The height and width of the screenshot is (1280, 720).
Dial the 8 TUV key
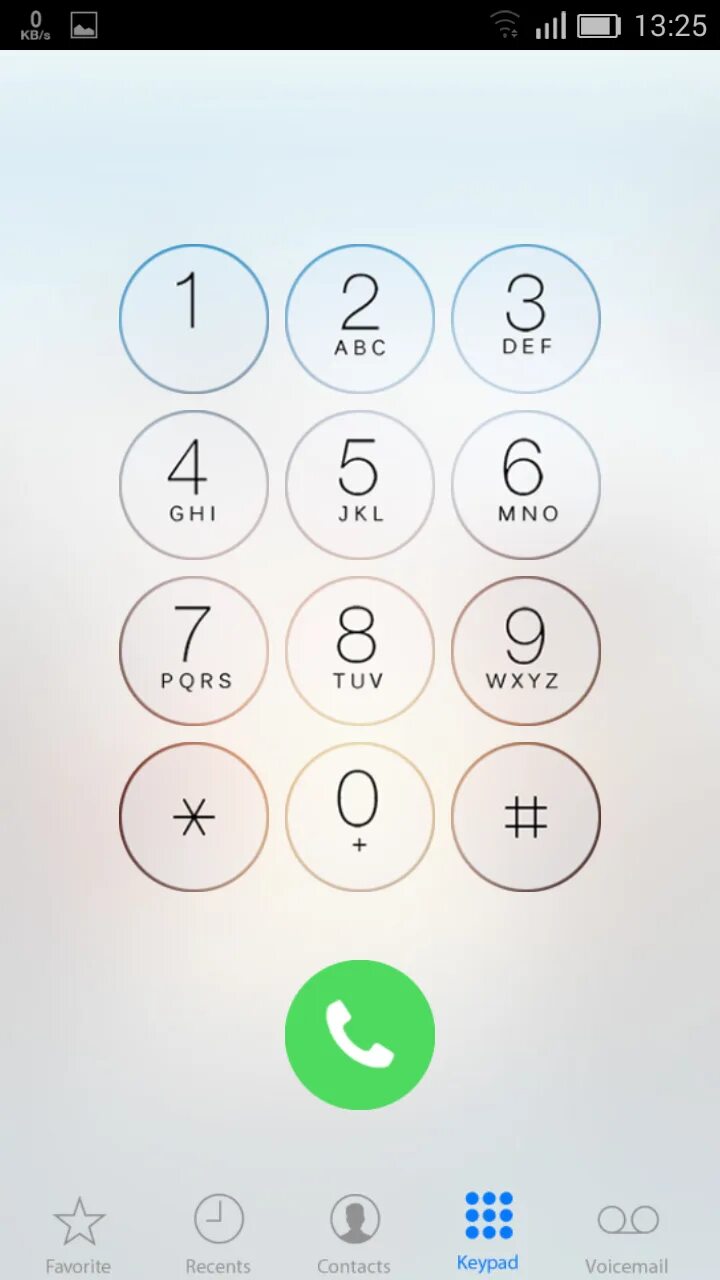(360, 651)
